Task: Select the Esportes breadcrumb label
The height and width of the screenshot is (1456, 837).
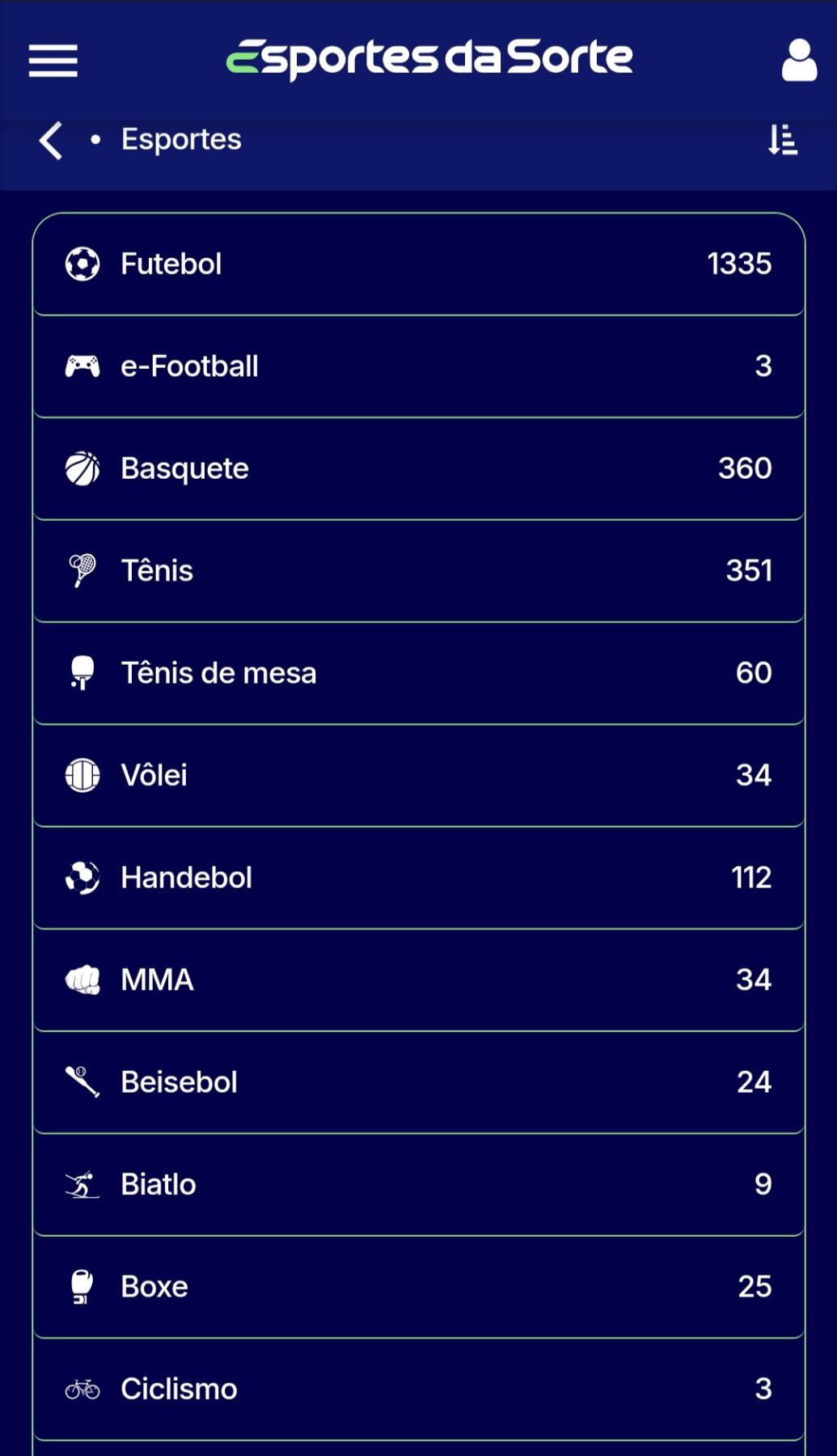Action: pos(181,139)
